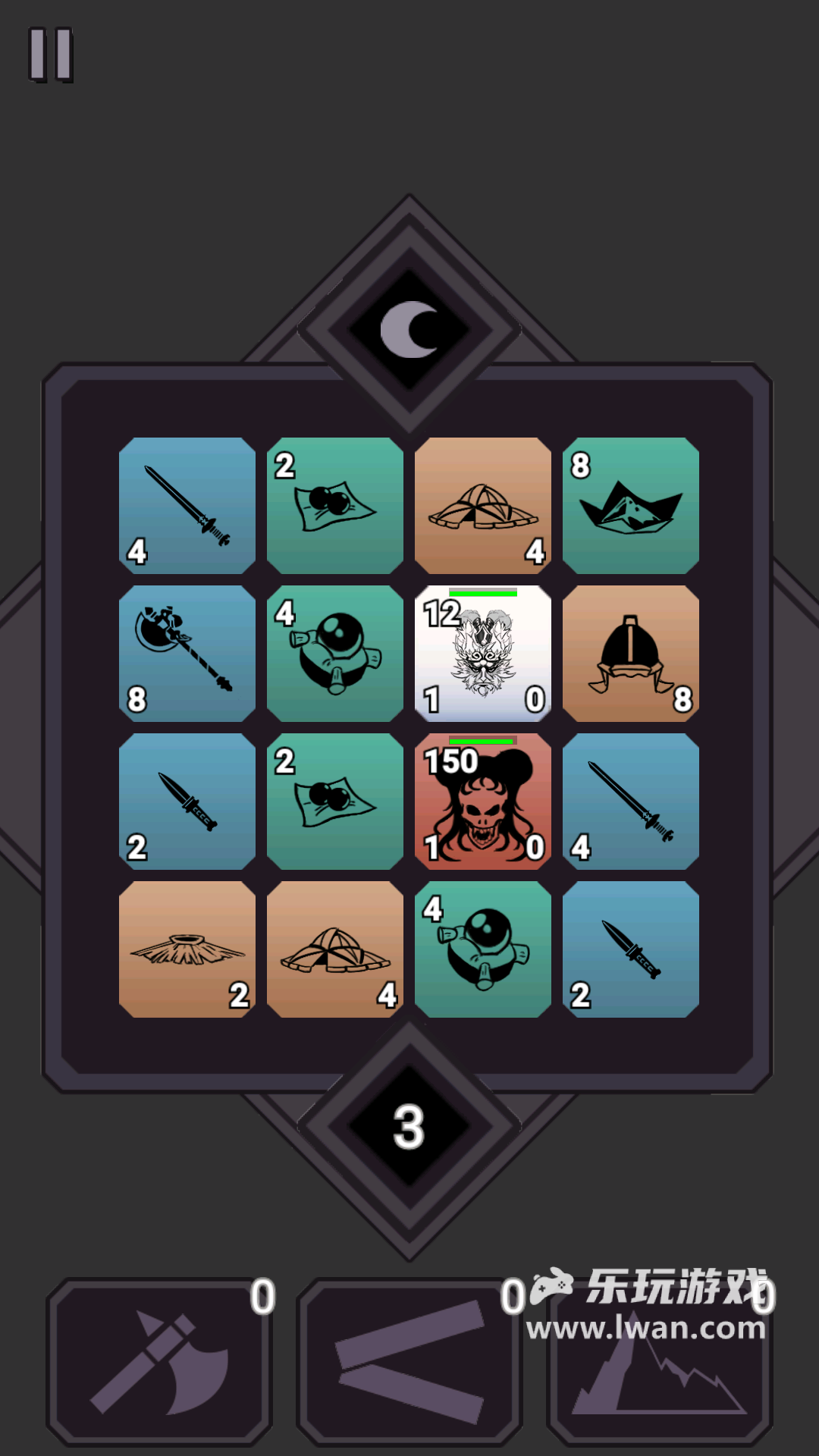Tap the red skull enemy tile 150
The image size is (819, 1456).
tap(483, 801)
